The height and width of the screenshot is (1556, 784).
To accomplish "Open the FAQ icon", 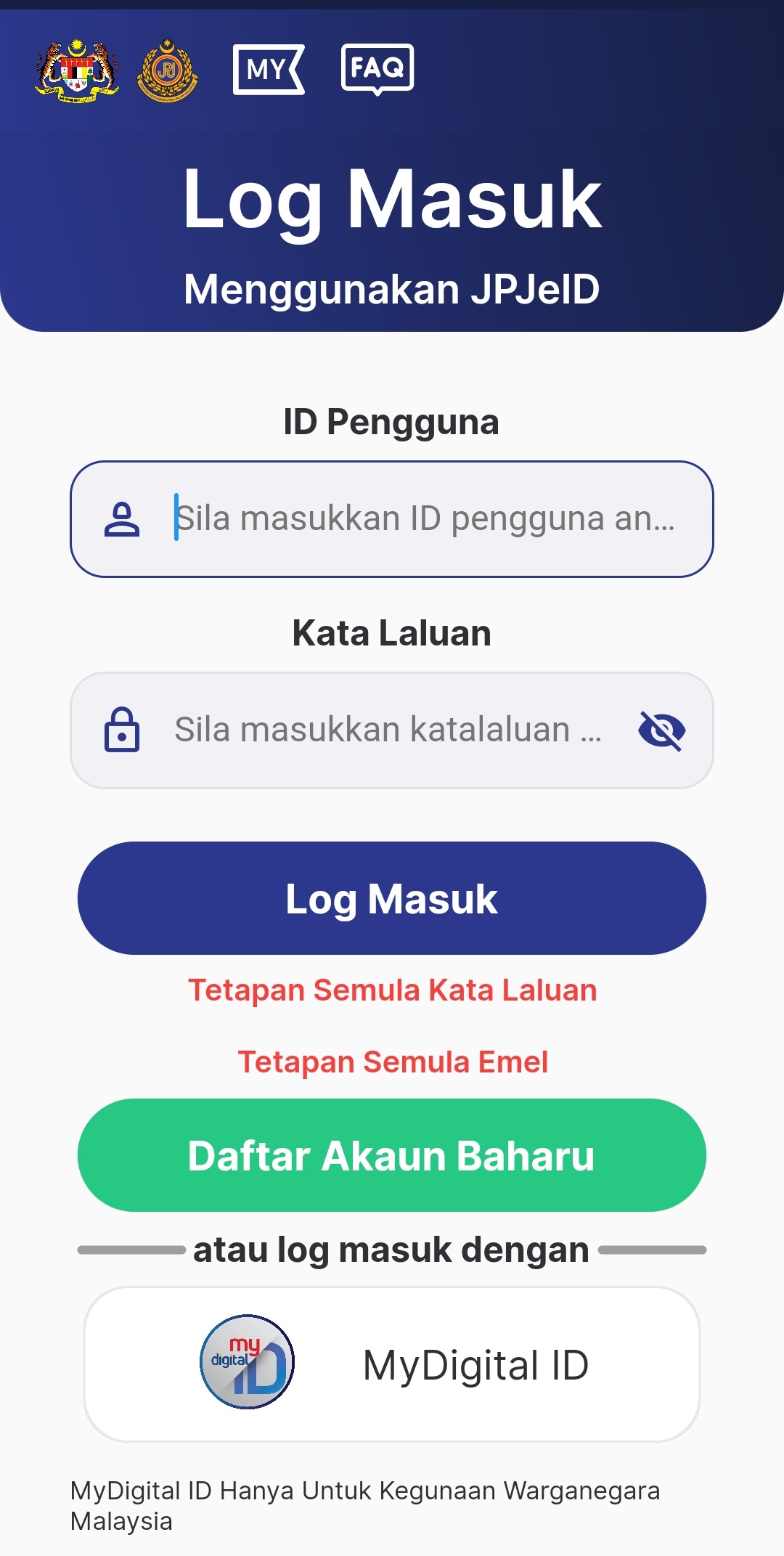I will coord(377,69).
